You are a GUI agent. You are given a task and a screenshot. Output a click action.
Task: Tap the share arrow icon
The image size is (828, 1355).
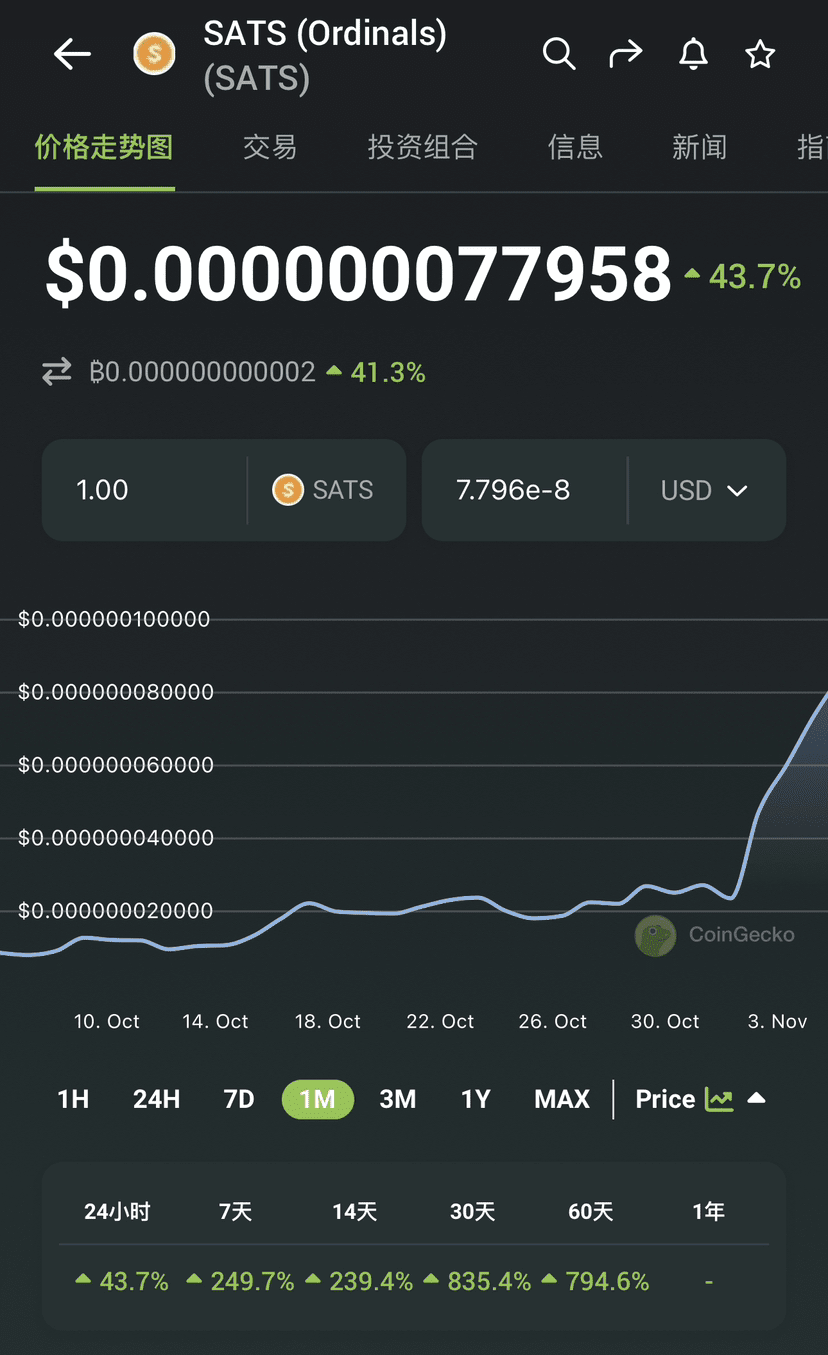(x=626, y=54)
